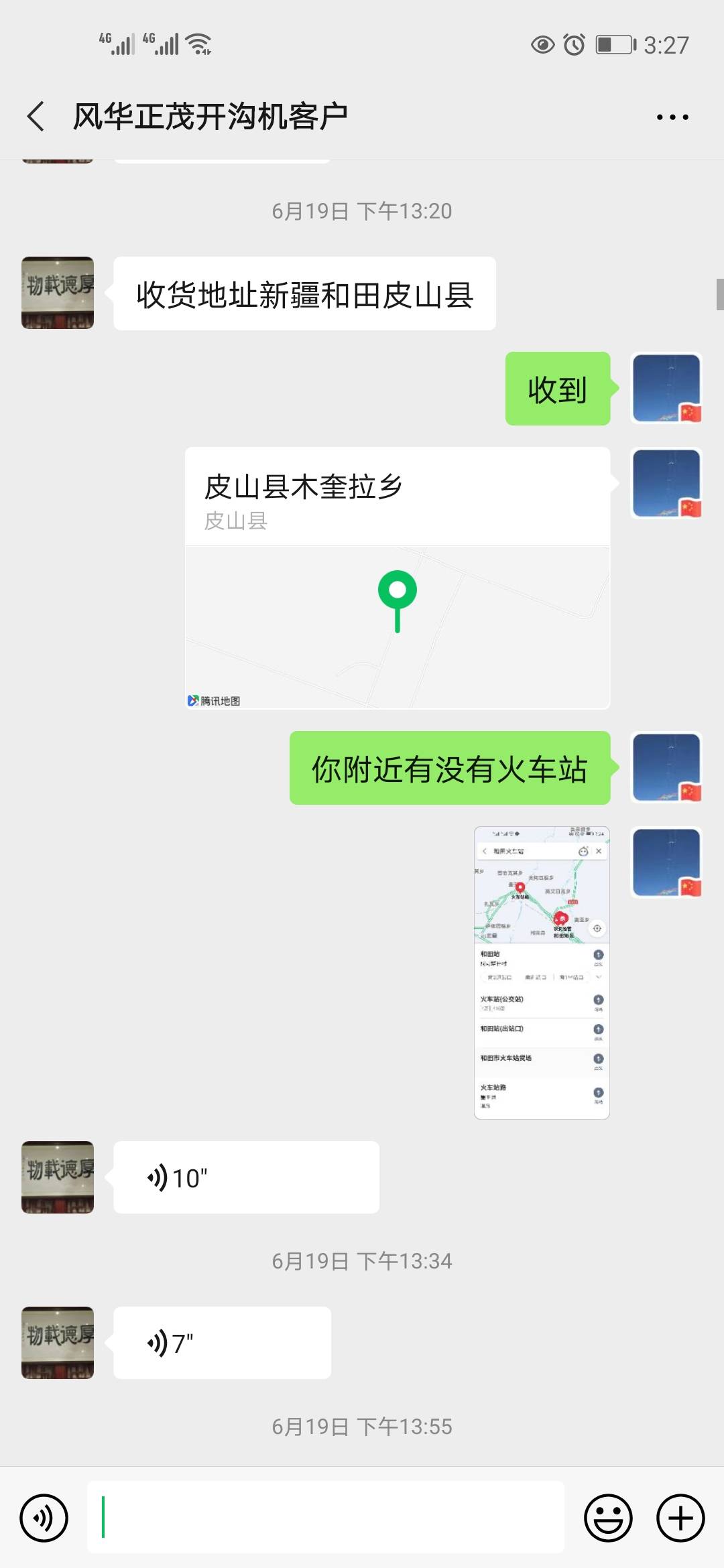Go back from the chat
The width and height of the screenshot is (724, 1568).
[36, 117]
